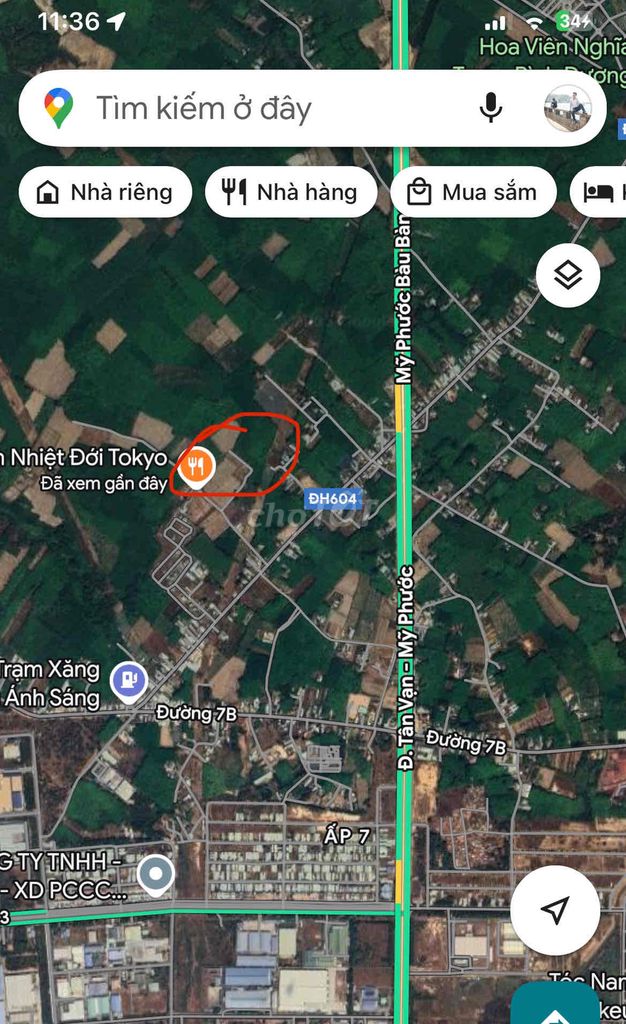Start voice search with the microphone
626x1024 pixels.
(491, 108)
